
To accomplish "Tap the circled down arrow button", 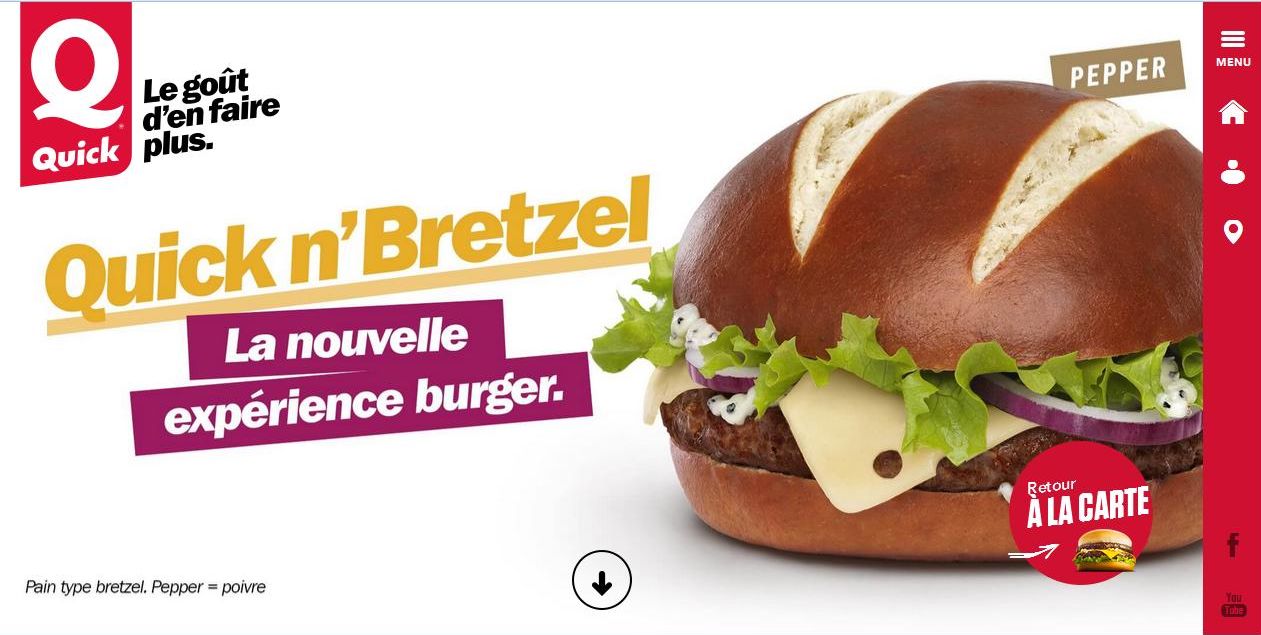I will click(602, 580).
